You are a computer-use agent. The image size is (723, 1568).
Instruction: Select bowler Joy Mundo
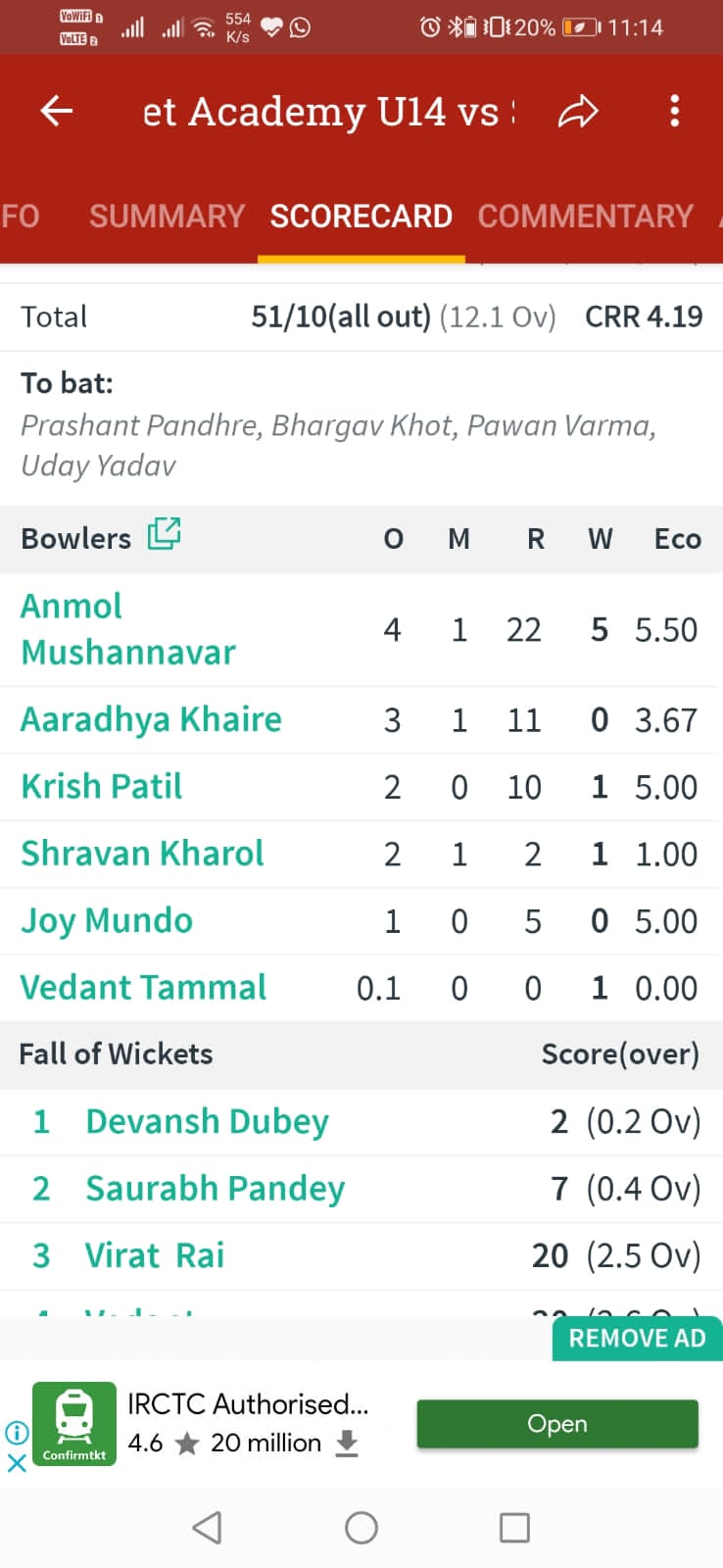[107, 920]
